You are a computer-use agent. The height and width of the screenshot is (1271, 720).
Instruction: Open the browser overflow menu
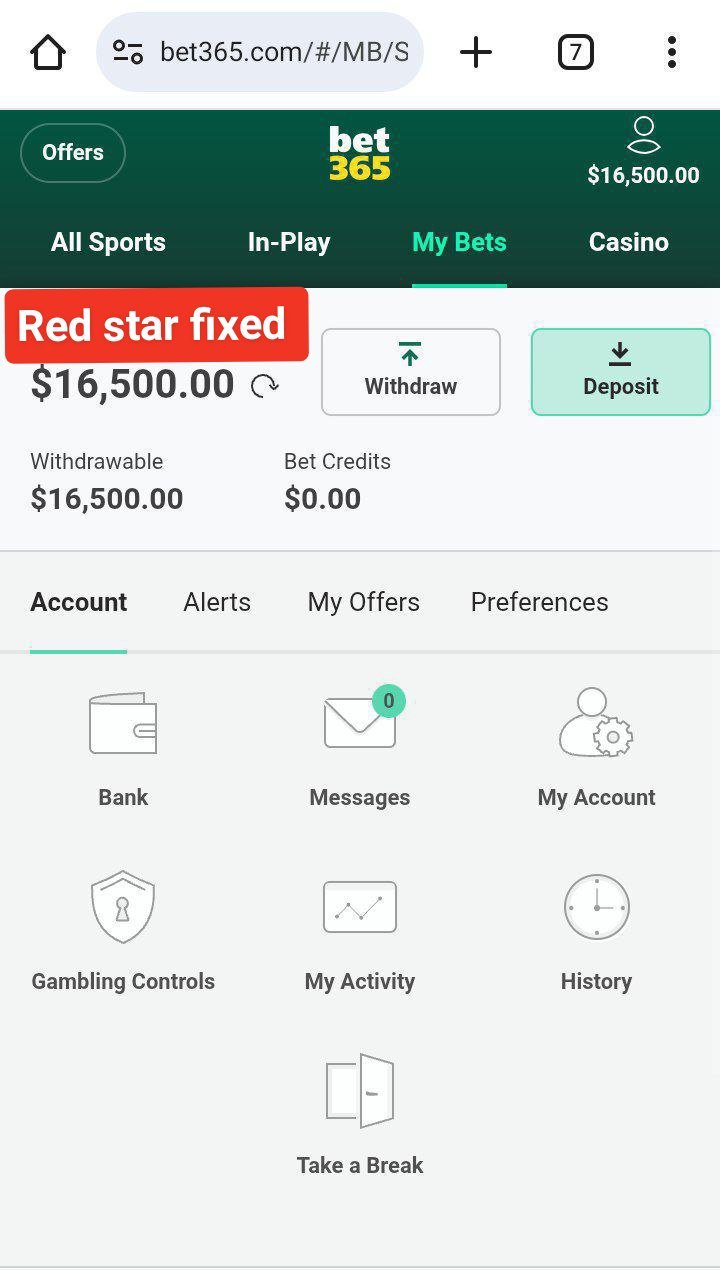[671, 52]
